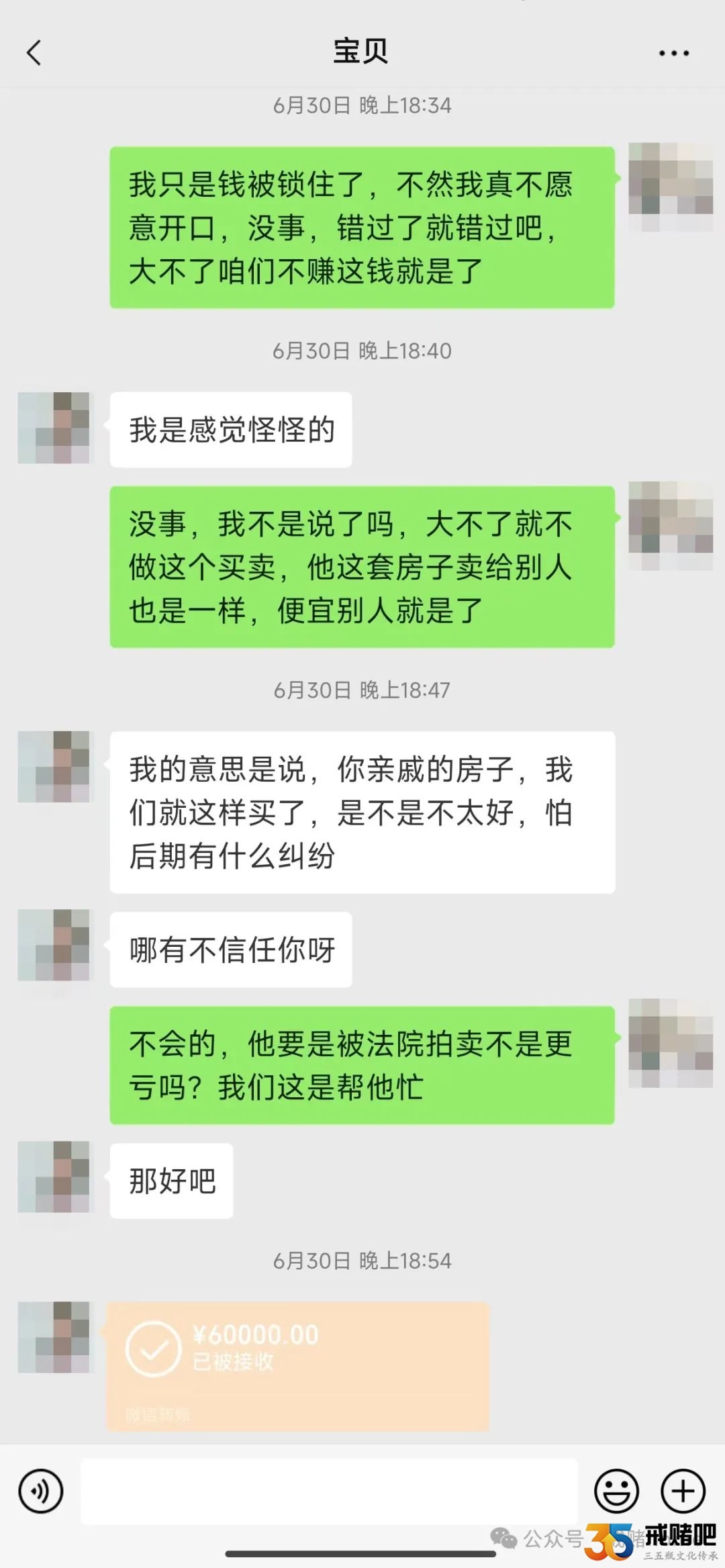Open the three-dot chat info menu

[x=673, y=53]
